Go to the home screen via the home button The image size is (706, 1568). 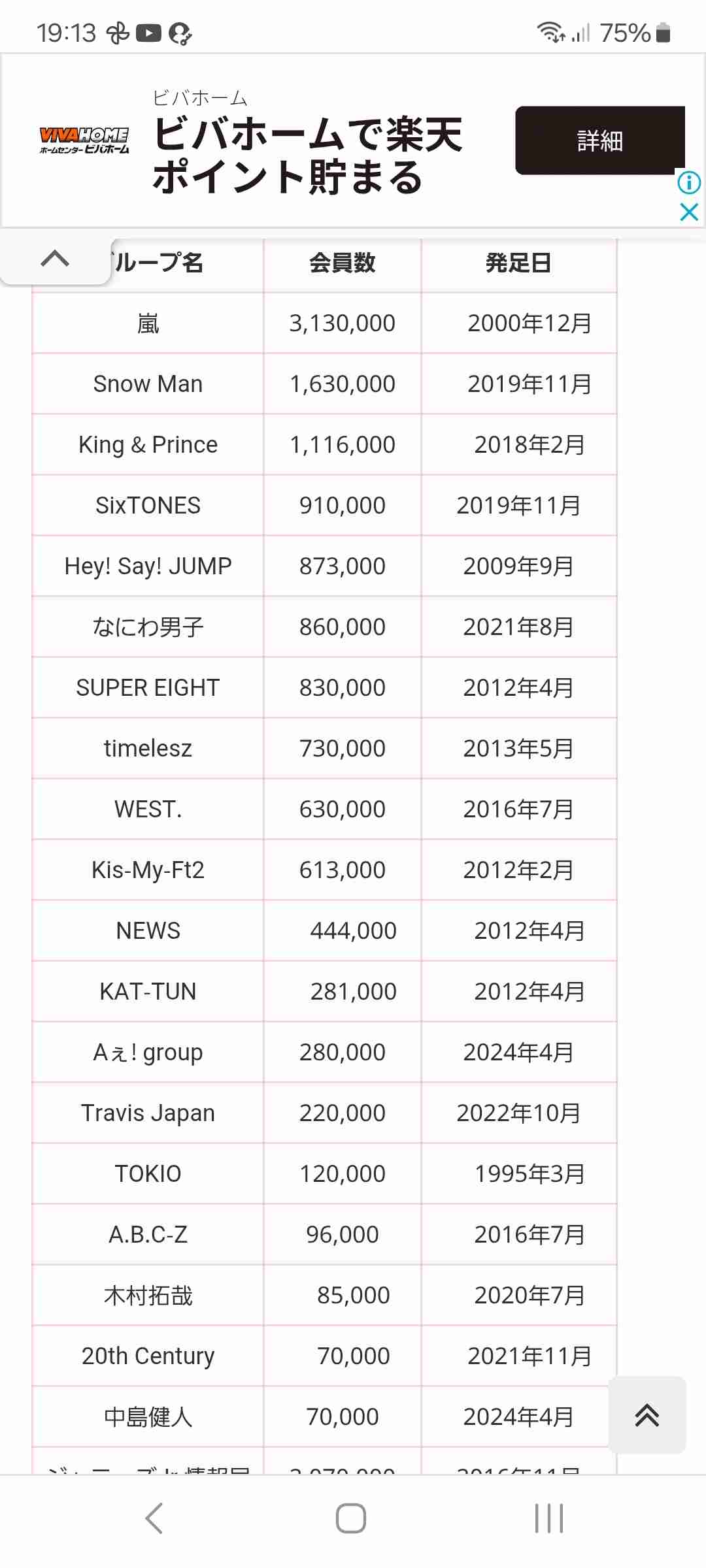(351, 1518)
